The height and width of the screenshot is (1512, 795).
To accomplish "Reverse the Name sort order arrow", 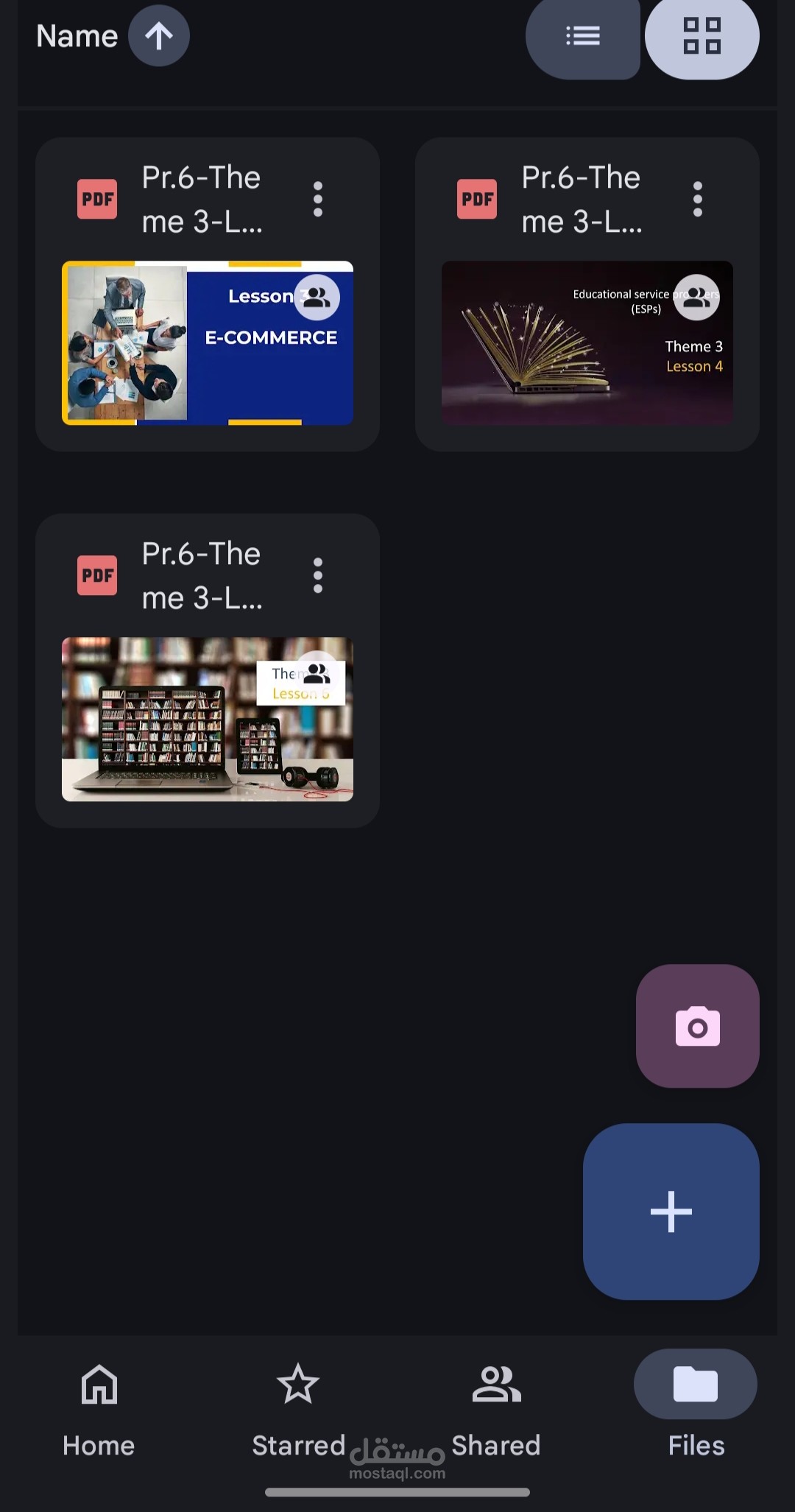I will pos(158,36).
